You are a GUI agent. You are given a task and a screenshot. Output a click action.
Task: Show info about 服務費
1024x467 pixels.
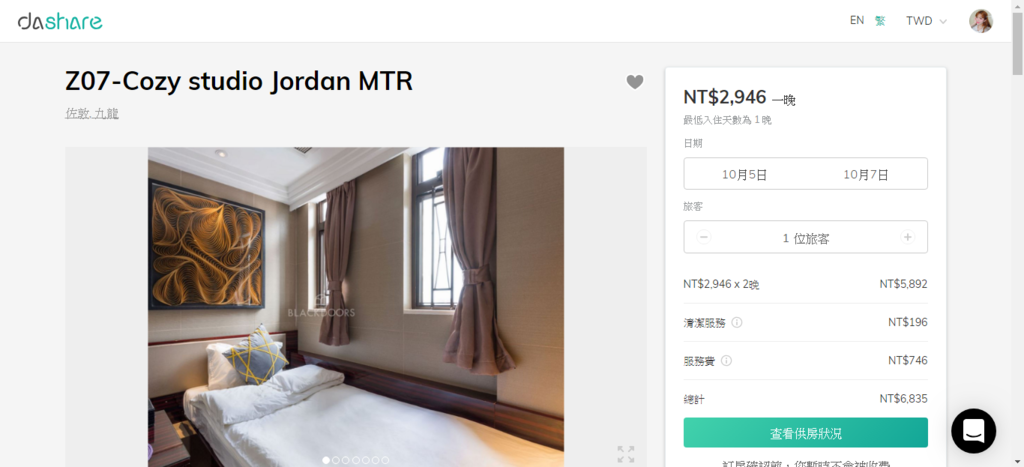[x=726, y=360]
